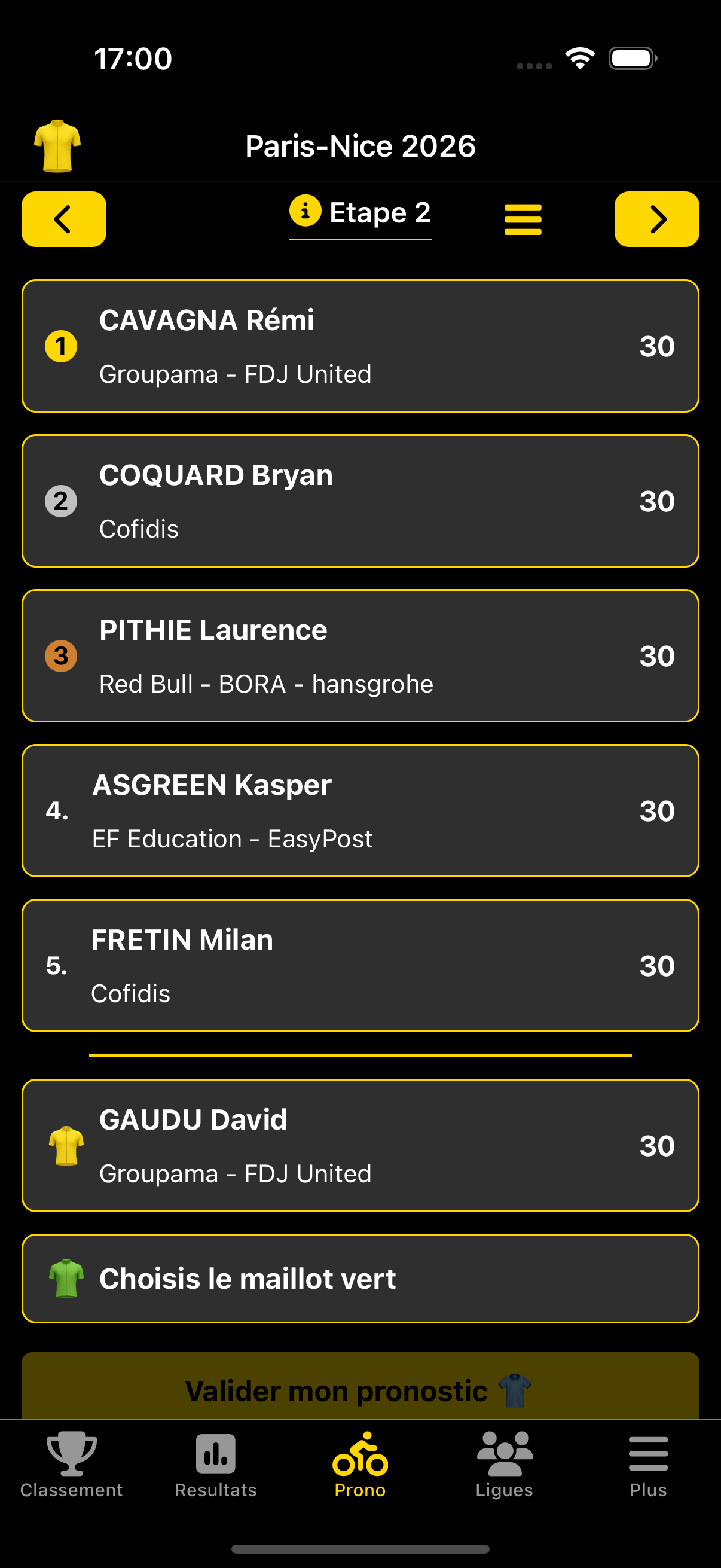The image size is (721, 1568).
Task: Open Etape 2 info
Action: (305, 211)
